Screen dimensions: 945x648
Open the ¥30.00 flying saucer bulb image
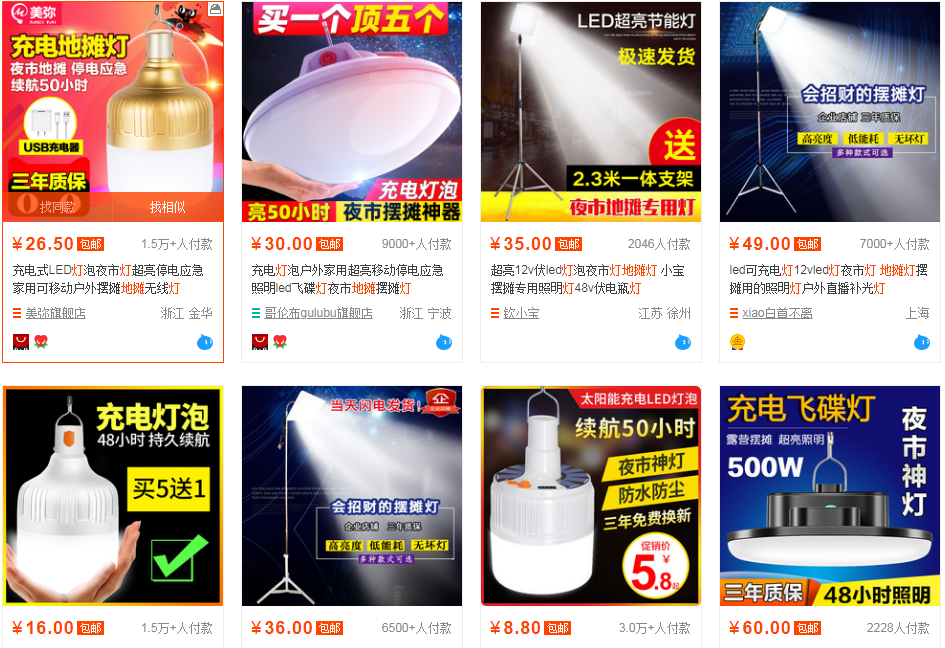point(352,112)
